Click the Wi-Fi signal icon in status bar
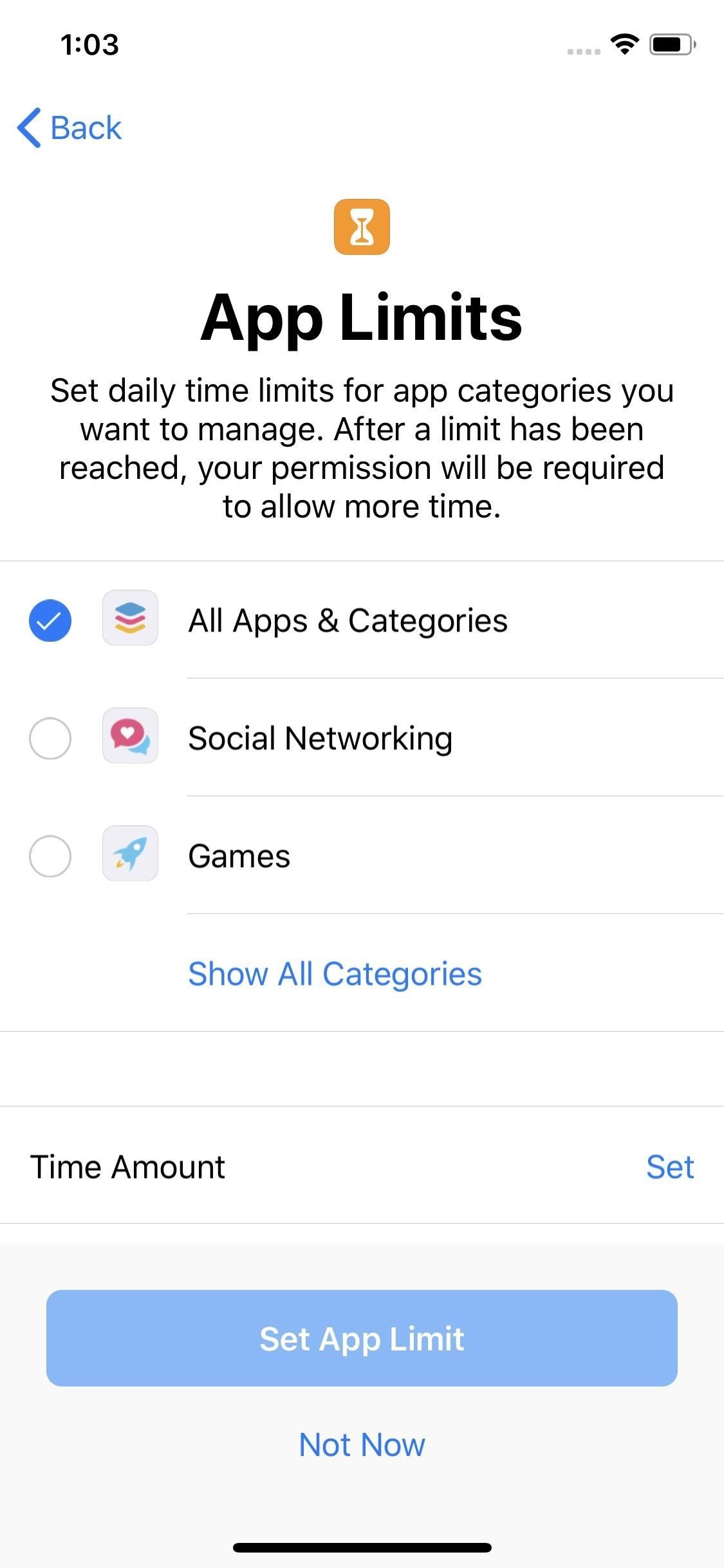 pyautogui.click(x=623, y=44)
